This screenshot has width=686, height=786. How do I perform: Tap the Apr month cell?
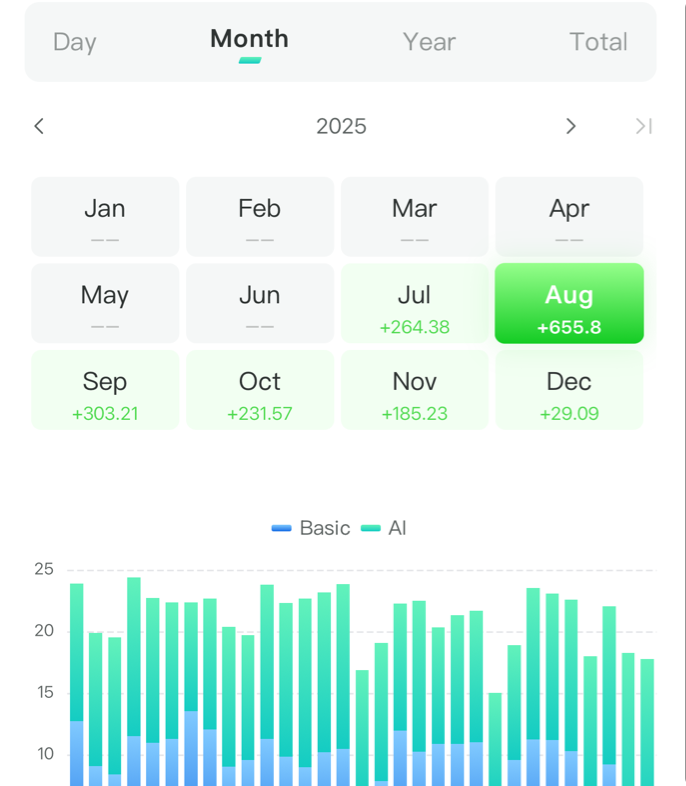point(569,217)
